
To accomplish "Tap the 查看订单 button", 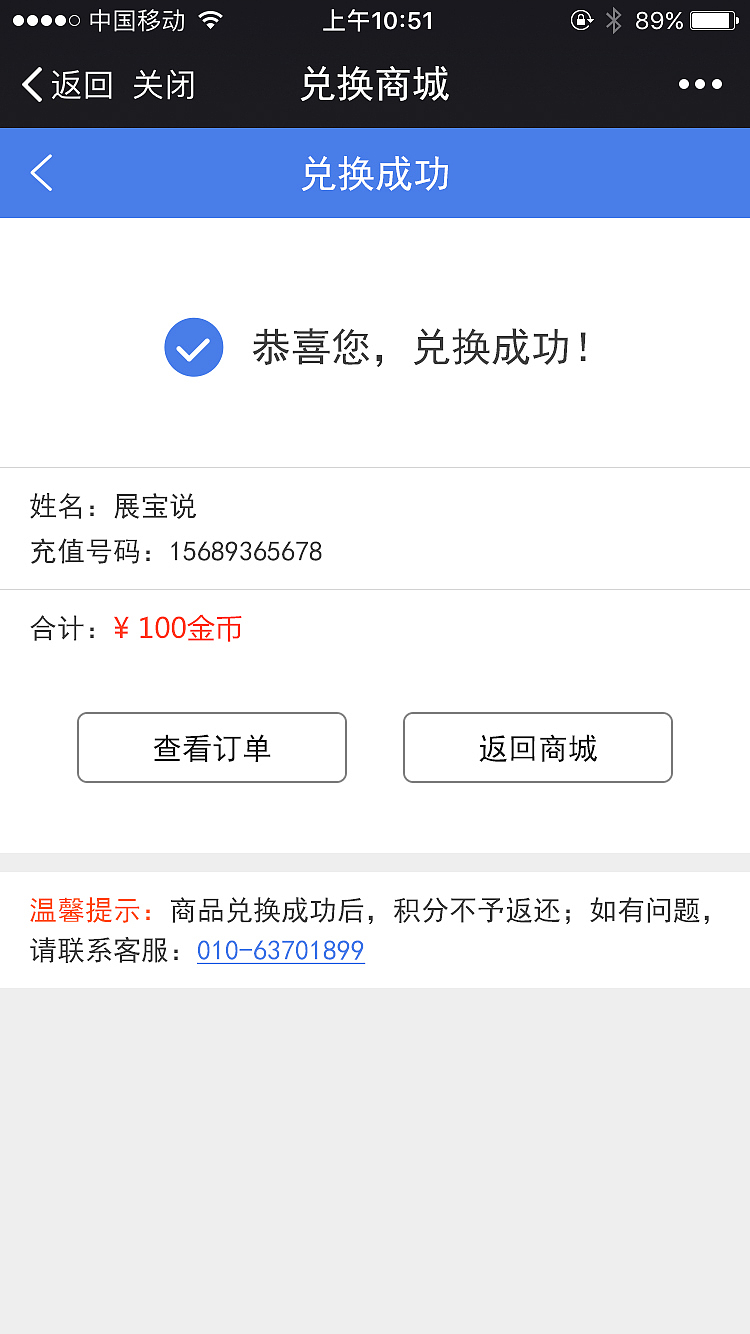I will (211, 747).
